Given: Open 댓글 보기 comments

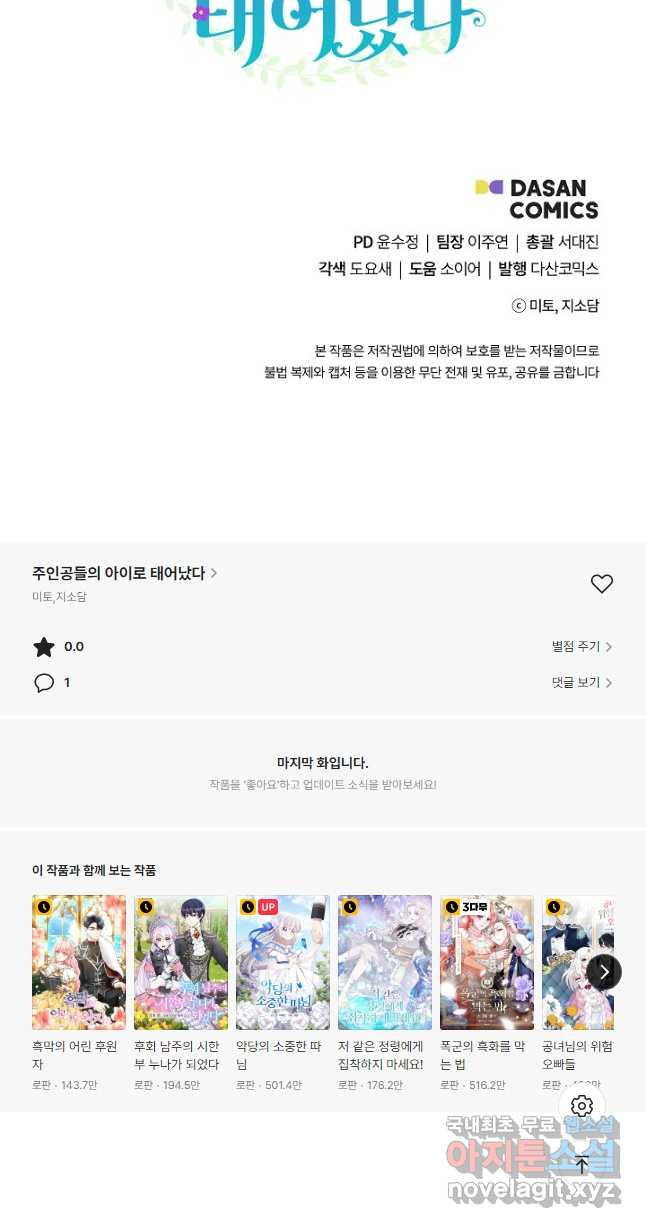Looking at the screenshot, I should (581, 683).
